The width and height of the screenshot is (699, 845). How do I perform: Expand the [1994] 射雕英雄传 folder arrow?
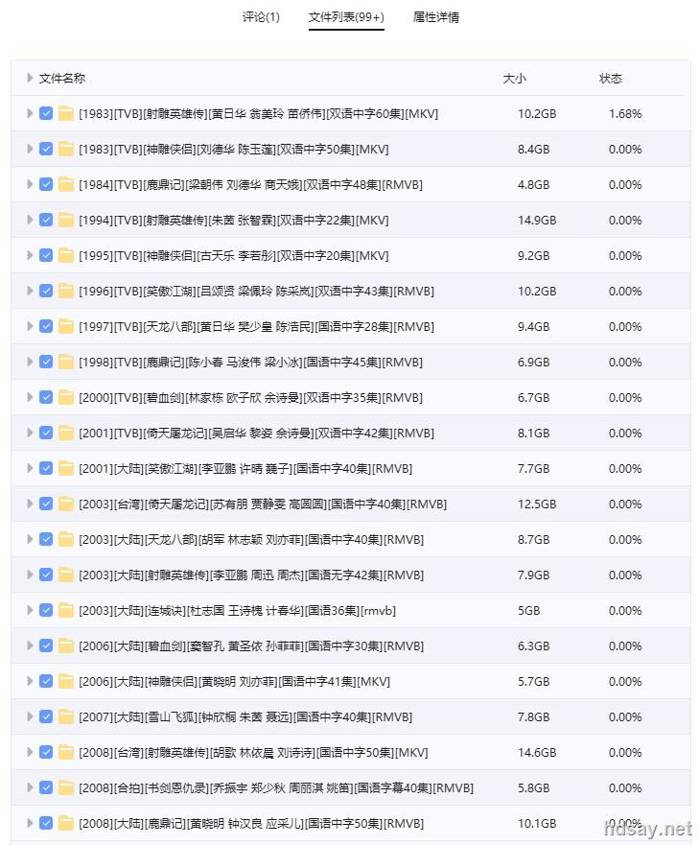pos(30,220)
